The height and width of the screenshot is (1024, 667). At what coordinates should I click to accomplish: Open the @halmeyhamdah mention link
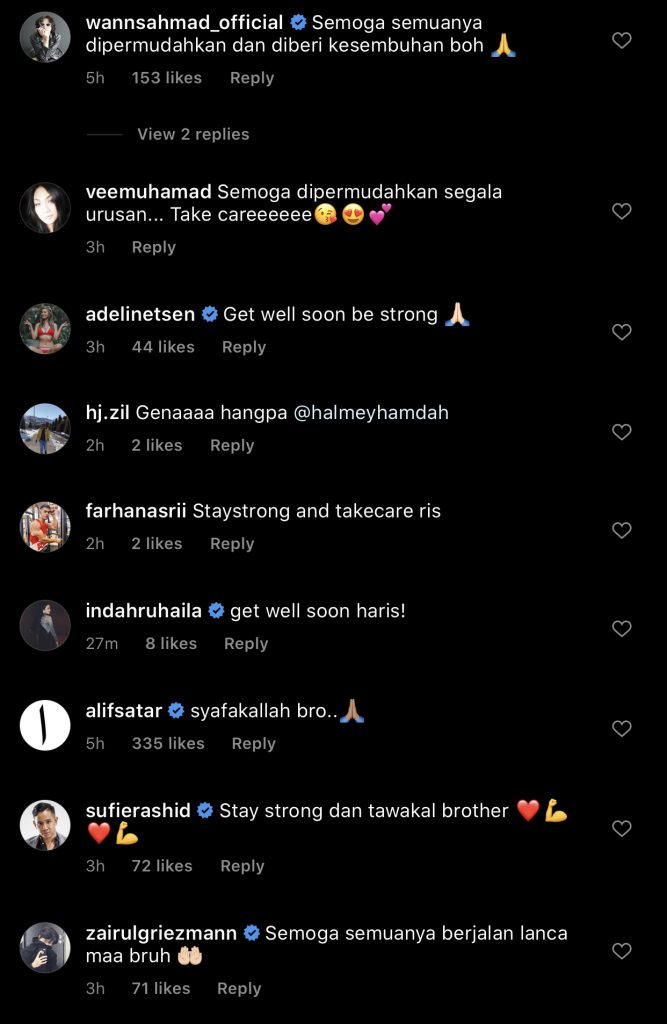[x=370, y=413]
